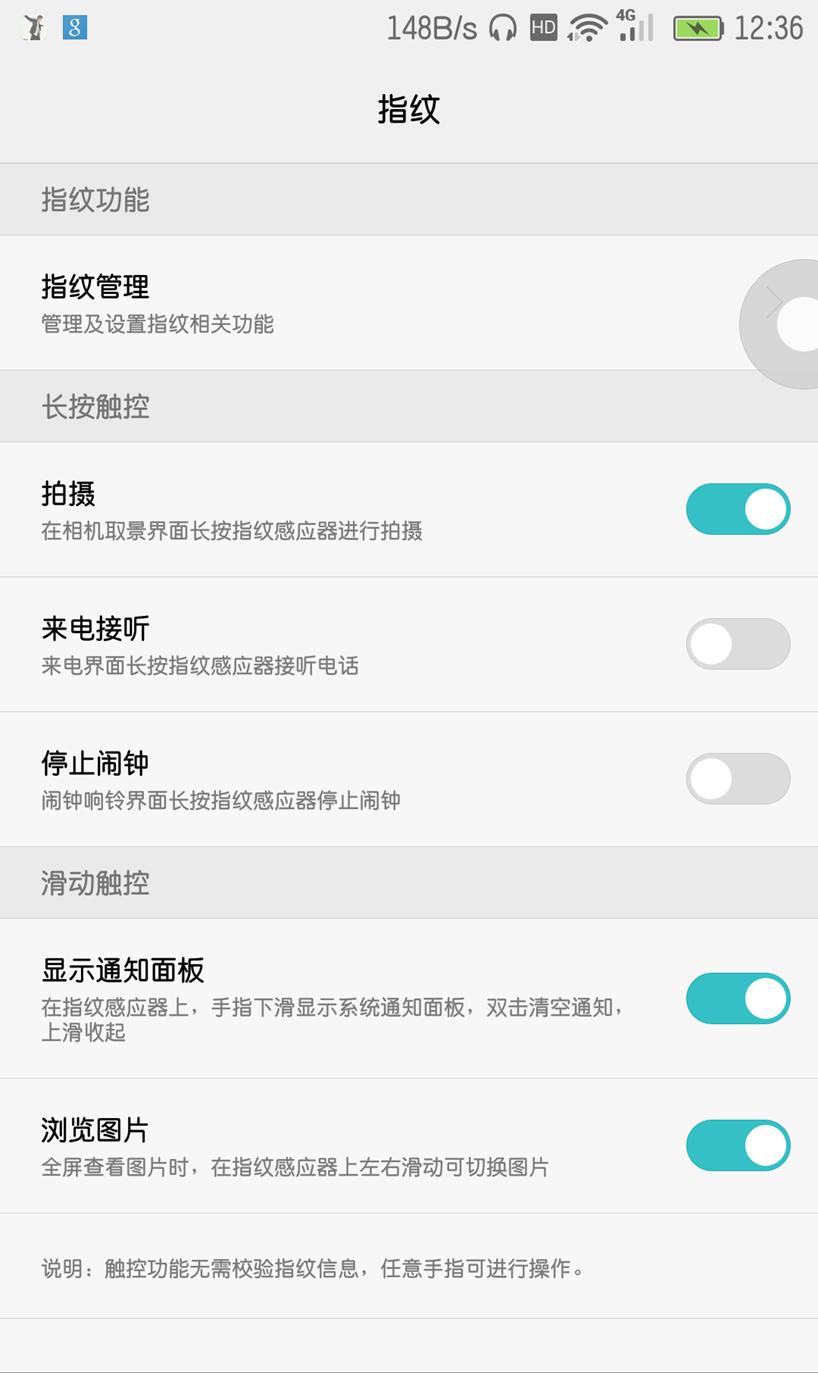
Task: Disable the 浏览图片 picture browsing toggle
Action: pos(737,1145)
